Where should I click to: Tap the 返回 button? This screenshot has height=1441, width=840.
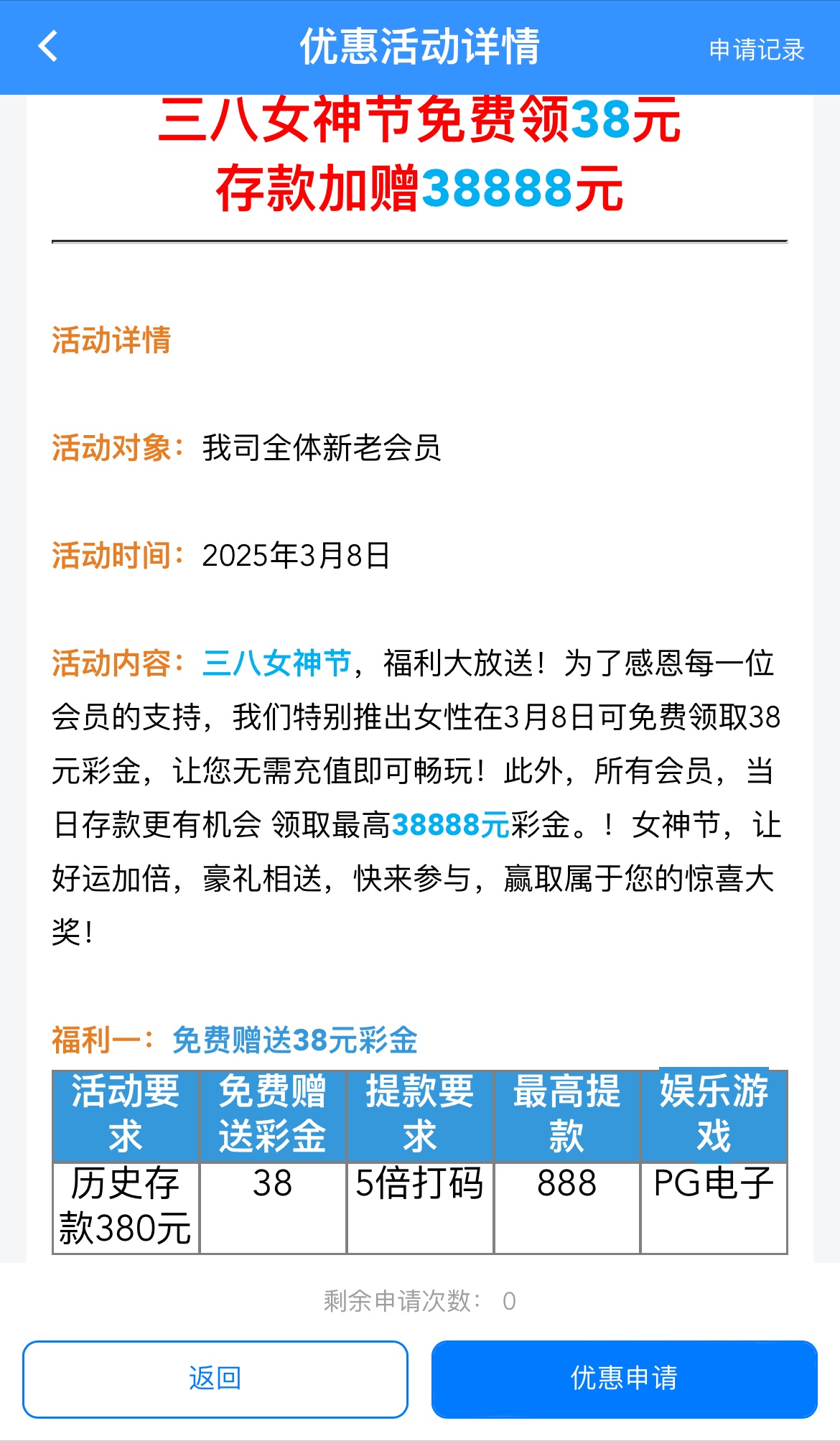(x=215, y=1379)
